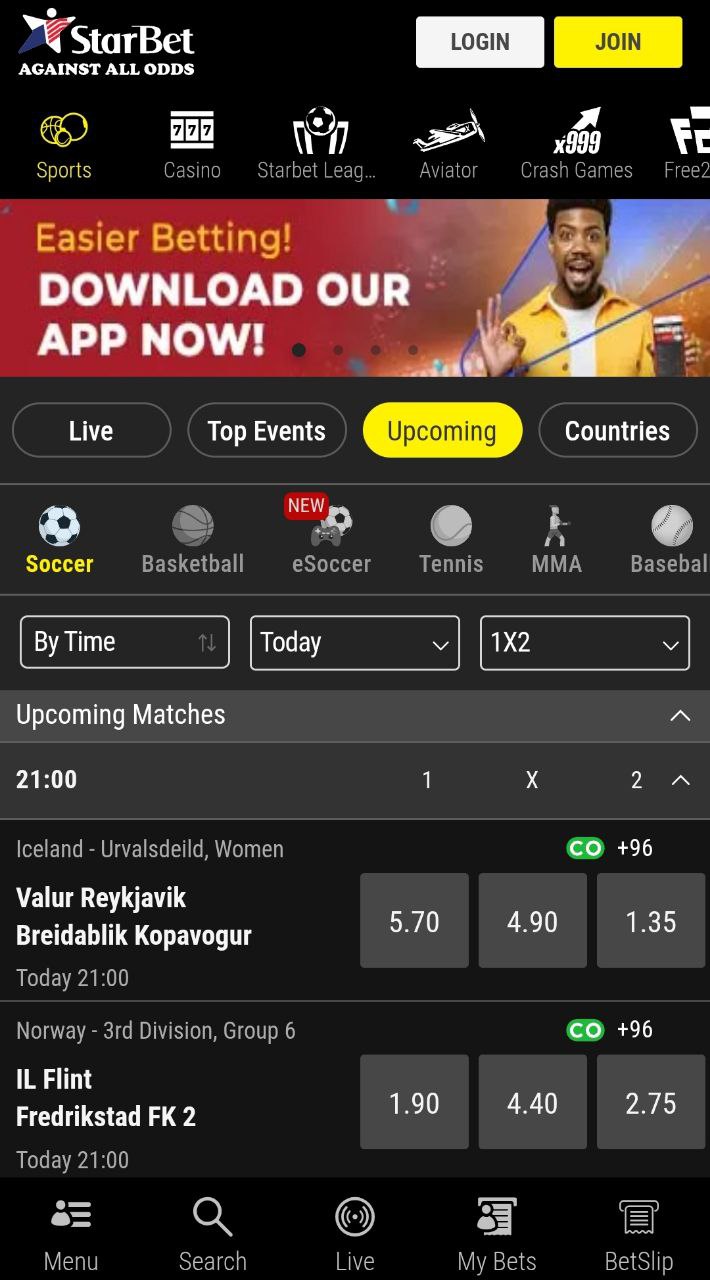Bet on Valur Reykjavik win at 5.70
Viewport: 710px width, 1280px height.
[x=414, y=921]
